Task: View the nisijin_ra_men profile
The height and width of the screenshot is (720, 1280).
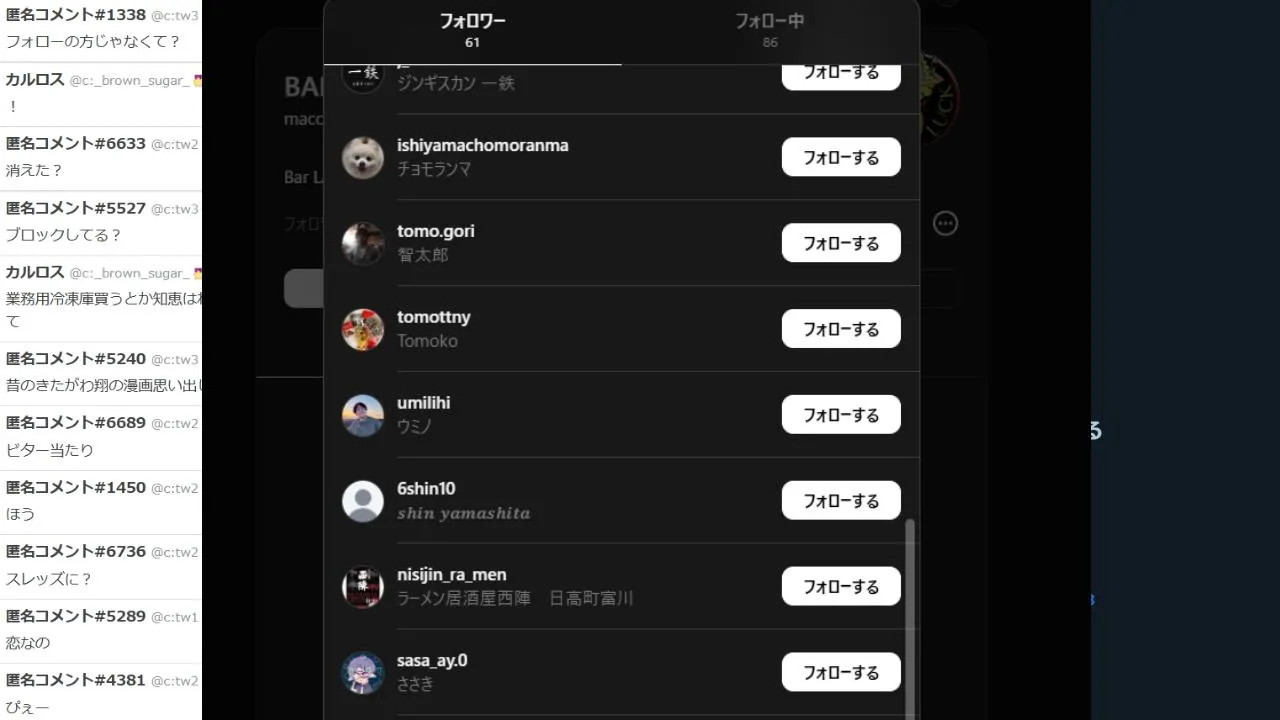Action: pos(451,575)
